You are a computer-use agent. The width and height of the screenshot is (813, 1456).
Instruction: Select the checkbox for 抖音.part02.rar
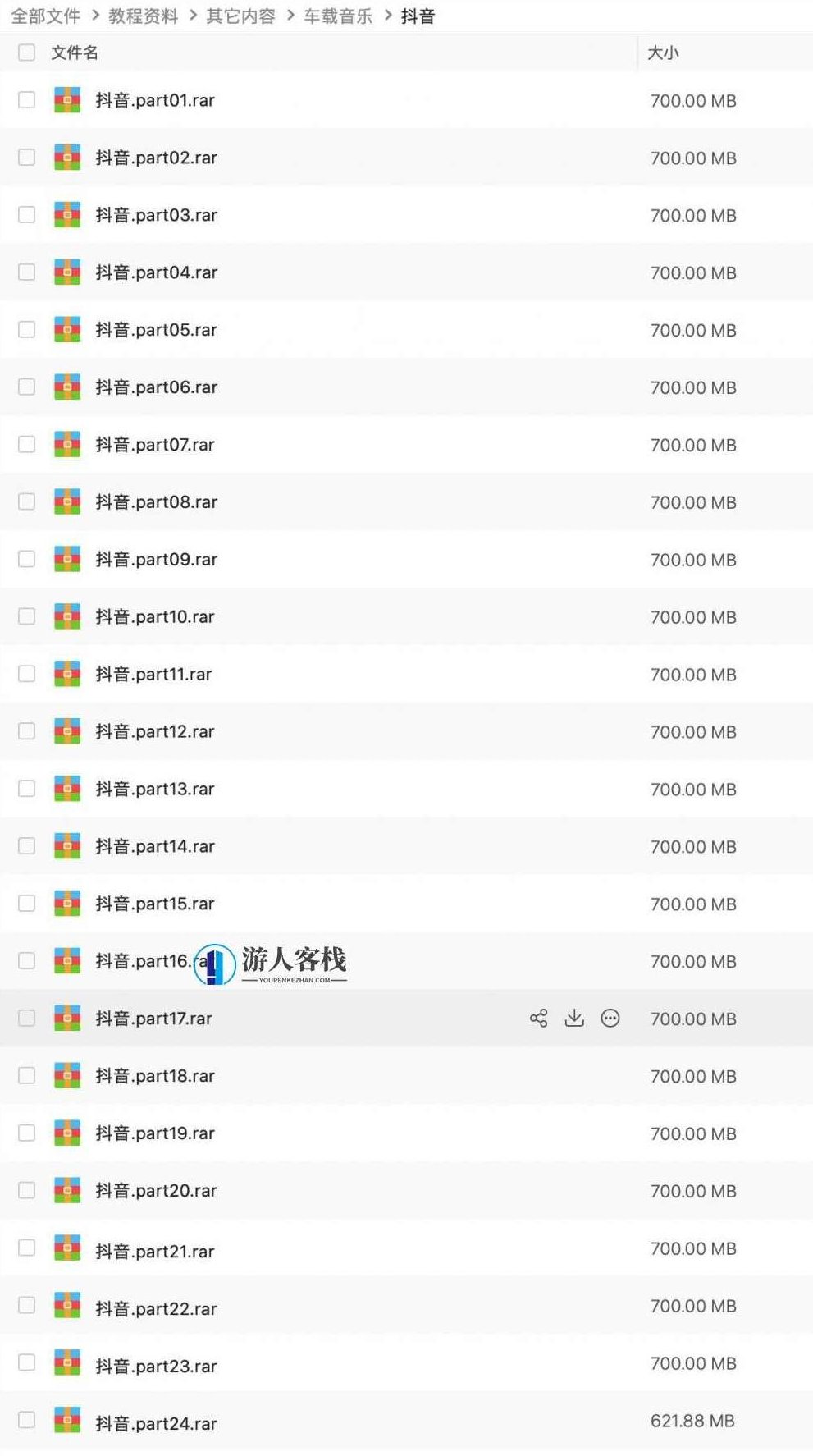26,157
